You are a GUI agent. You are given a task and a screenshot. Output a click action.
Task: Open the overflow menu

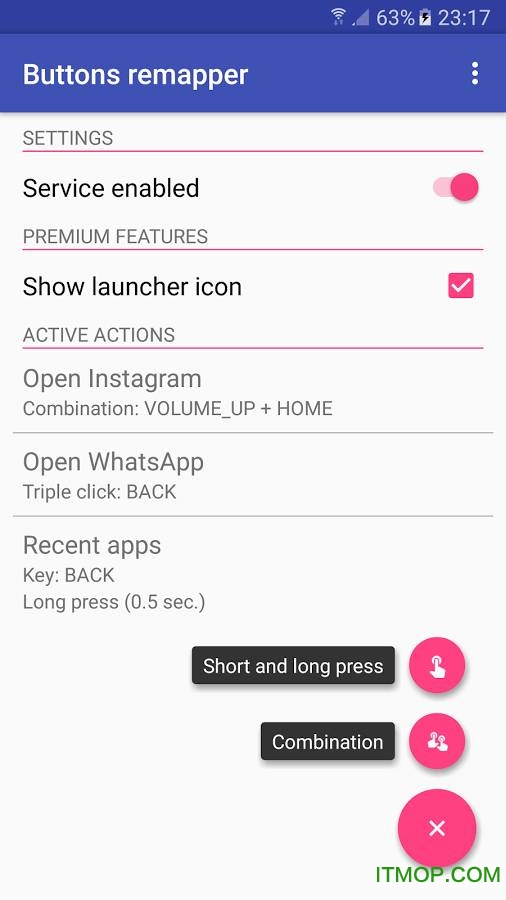point(474,74)
